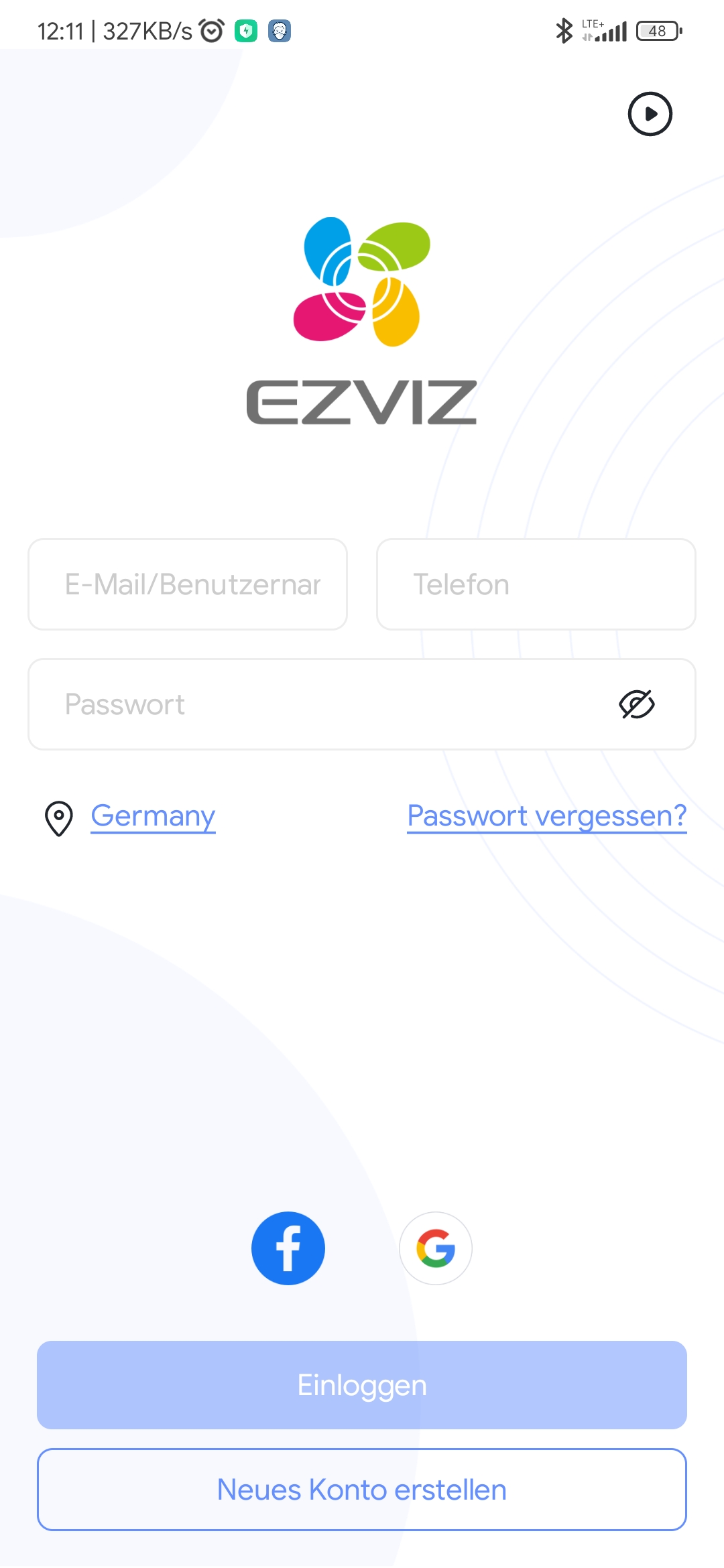Screen dimensions: 724x1568
Task: Open Passwort vergessen? link
Action: 546,816
